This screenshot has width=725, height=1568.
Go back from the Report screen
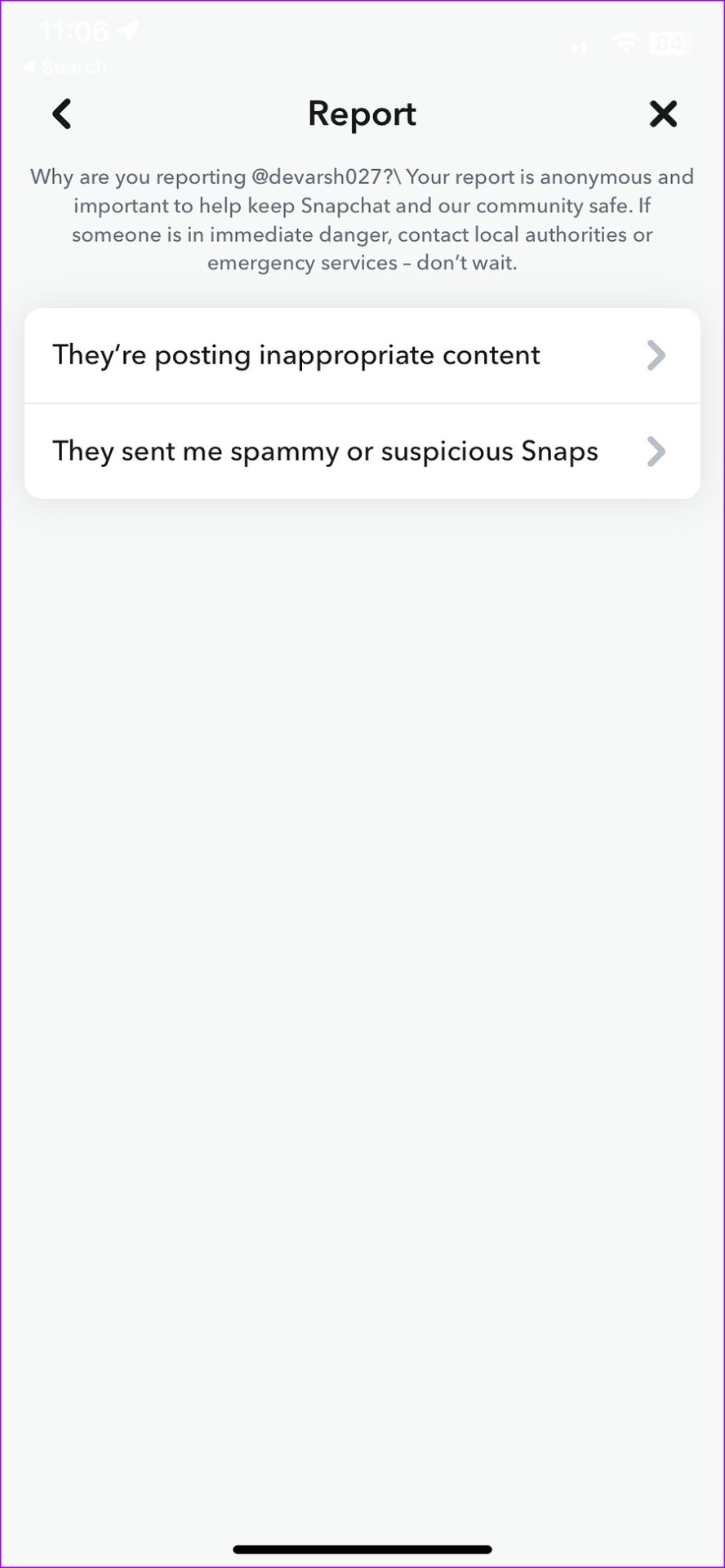click(x=62, y=114)
